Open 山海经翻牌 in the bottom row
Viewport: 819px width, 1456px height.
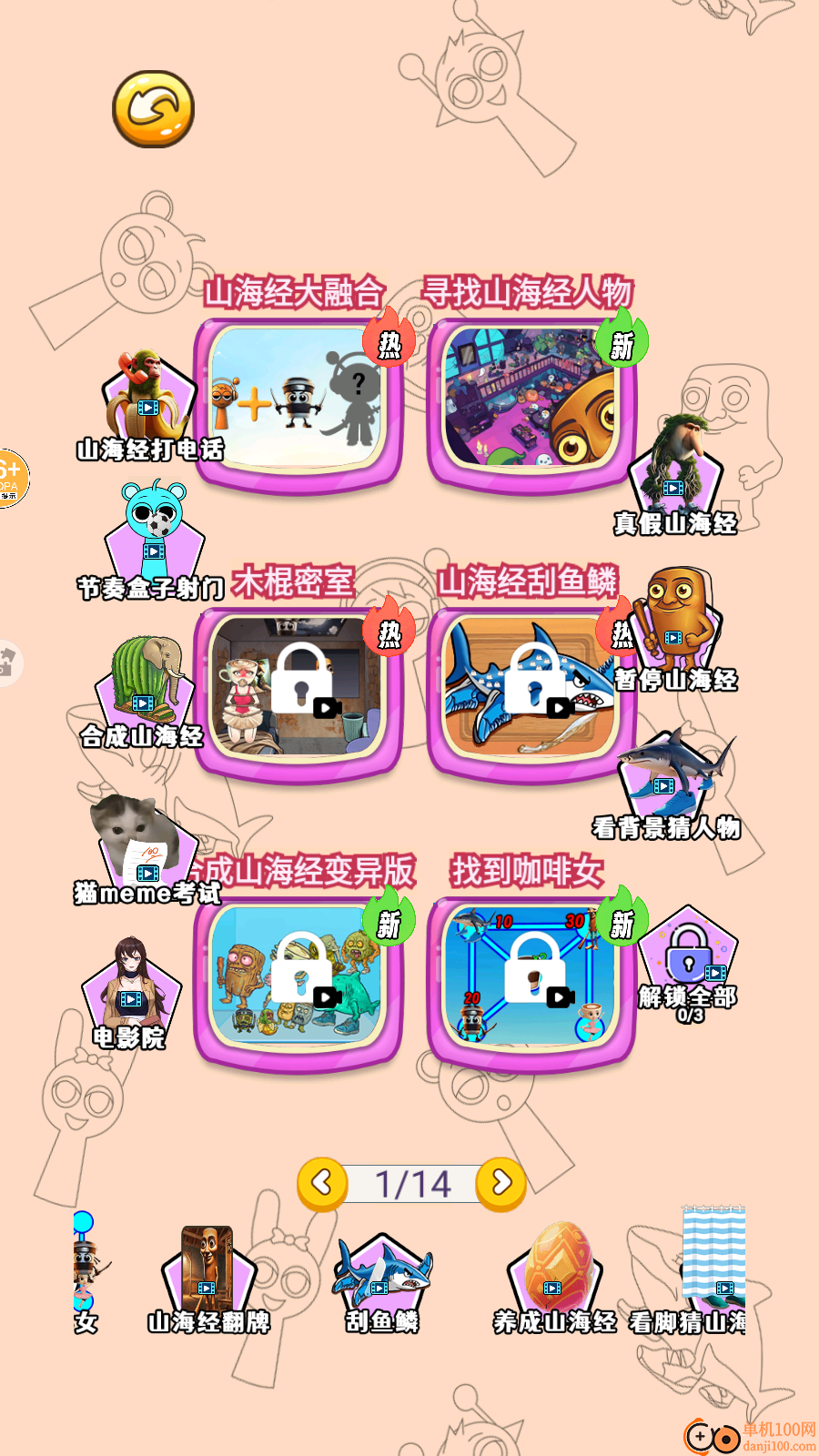tap(208, 1279)
